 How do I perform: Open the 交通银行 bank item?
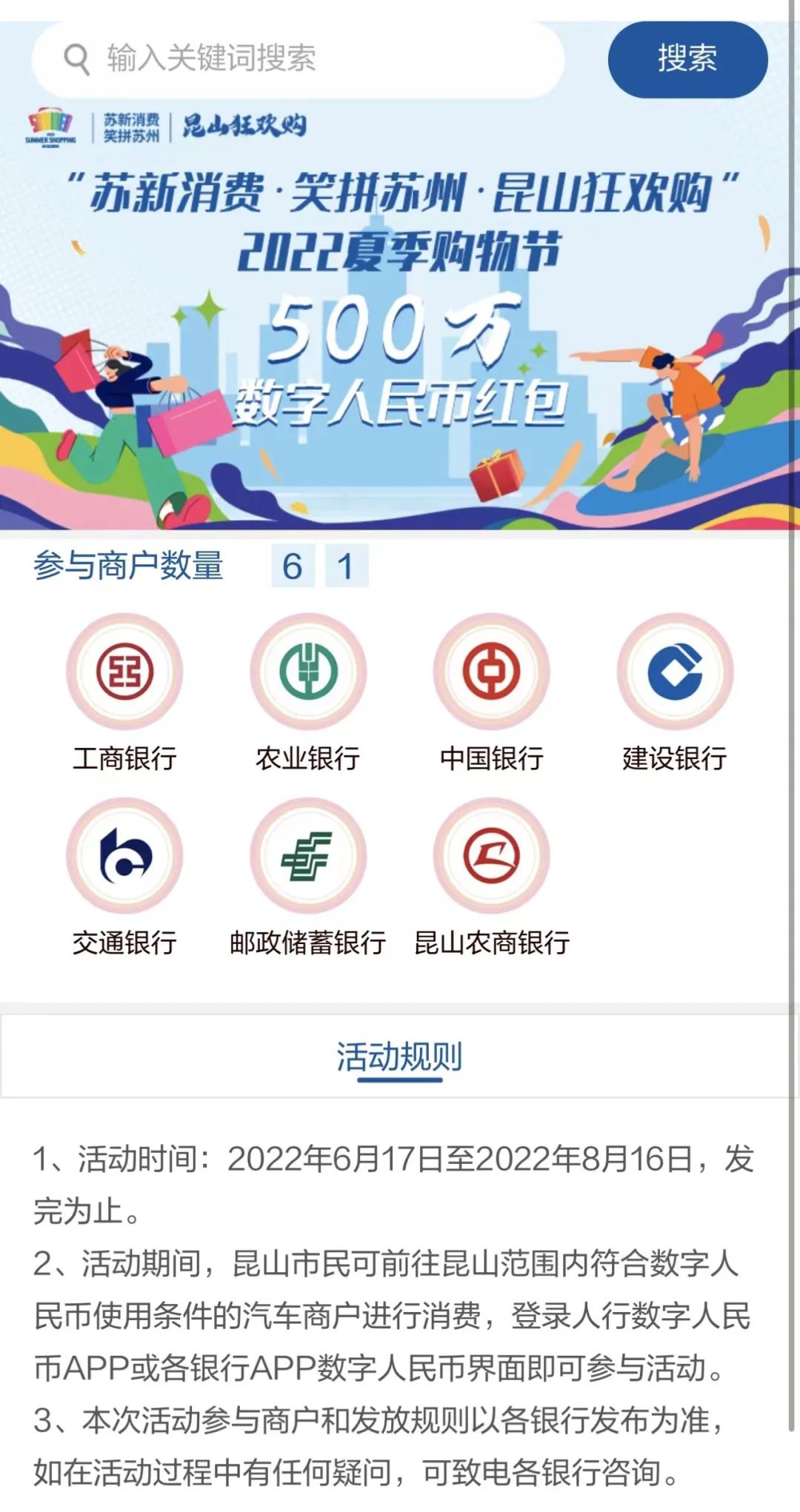(x=124, y=856)
